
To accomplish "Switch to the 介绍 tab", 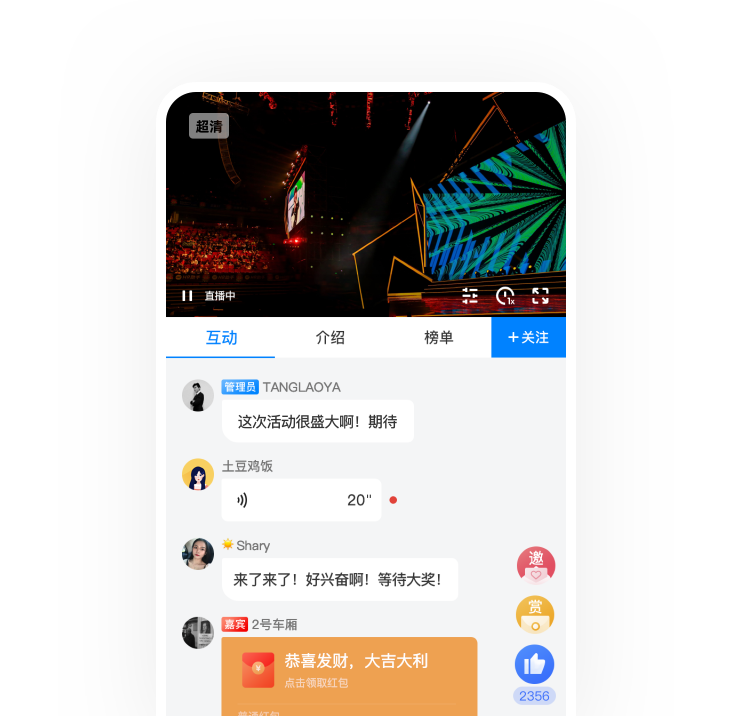I will click(330, 338).
